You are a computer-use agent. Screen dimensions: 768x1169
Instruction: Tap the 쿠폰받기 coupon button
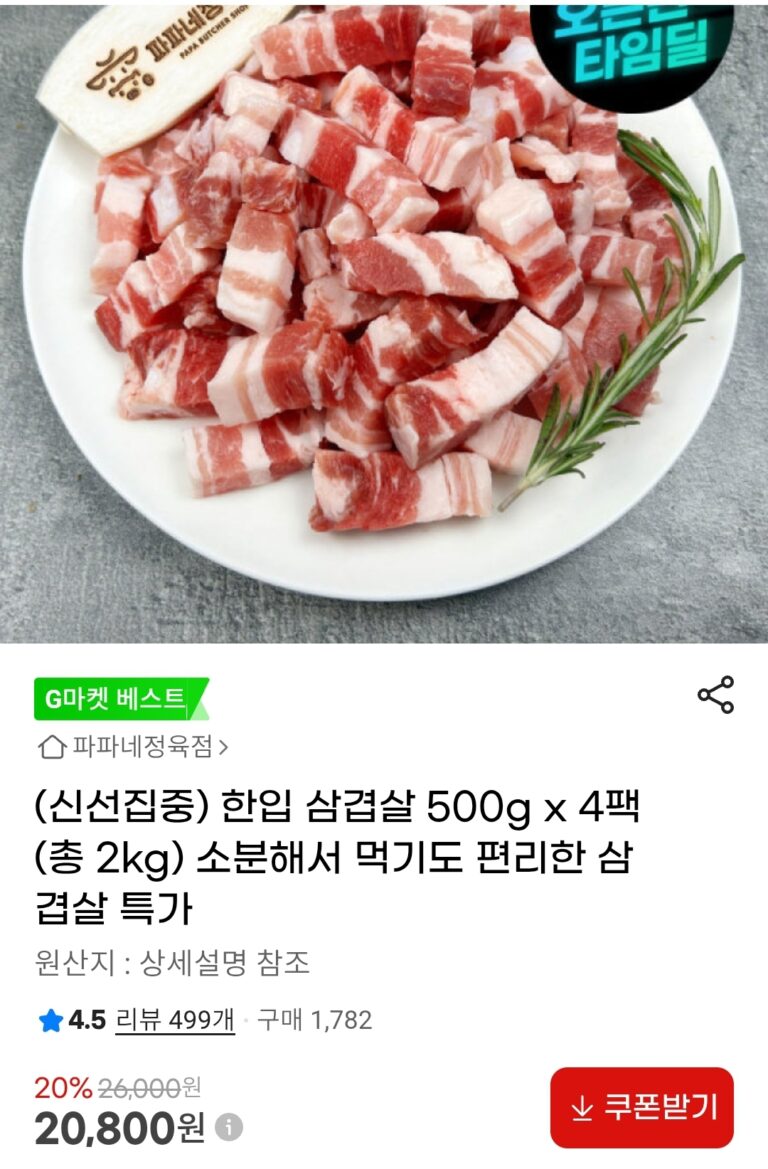pyautogui.click(x=642, y=1107)
